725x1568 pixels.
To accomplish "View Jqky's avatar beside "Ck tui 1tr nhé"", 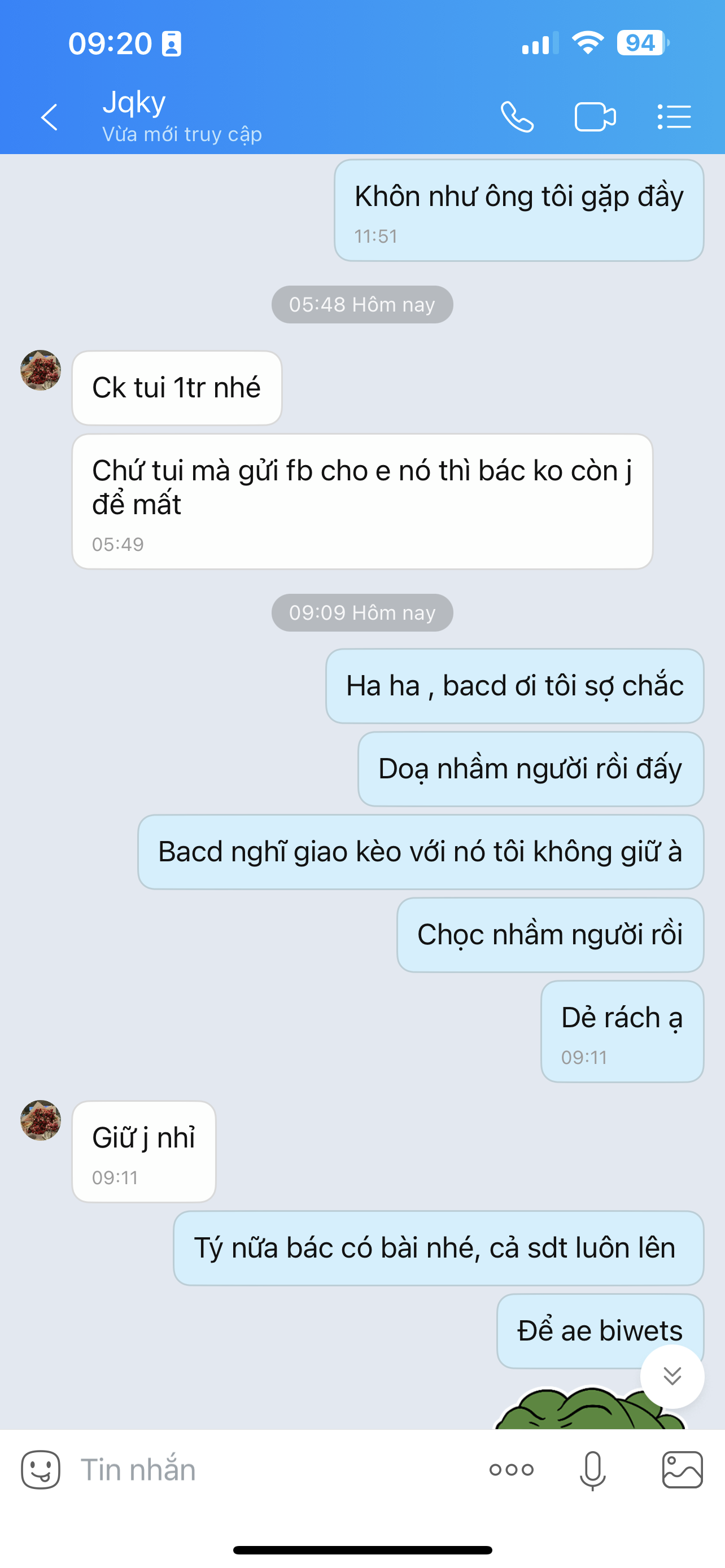I will coord(41,370).
